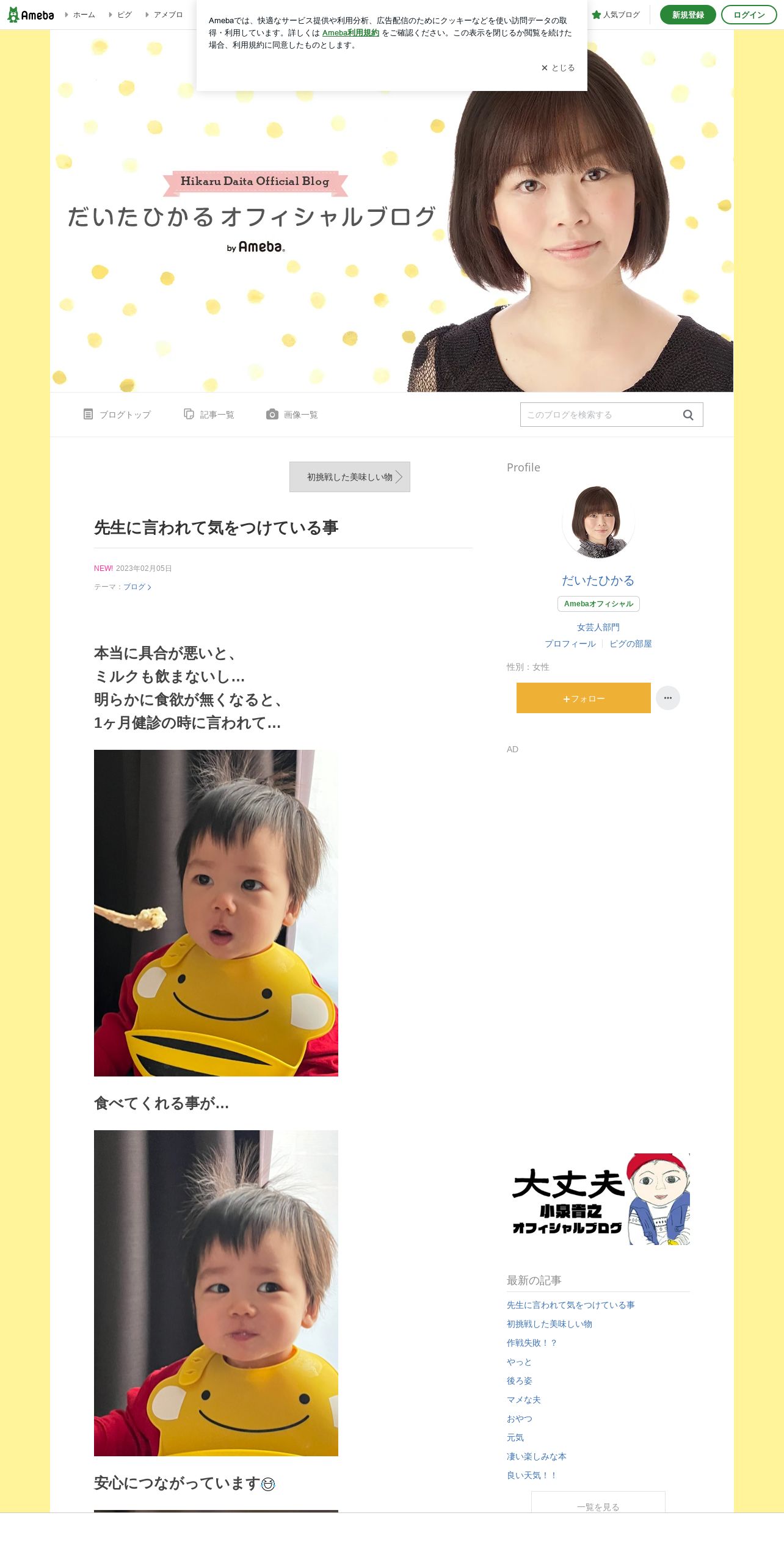Go to the article 初挑戦した美味しい物
Image resolution: width=784 pixels, height=1568 pixels.
350,477
